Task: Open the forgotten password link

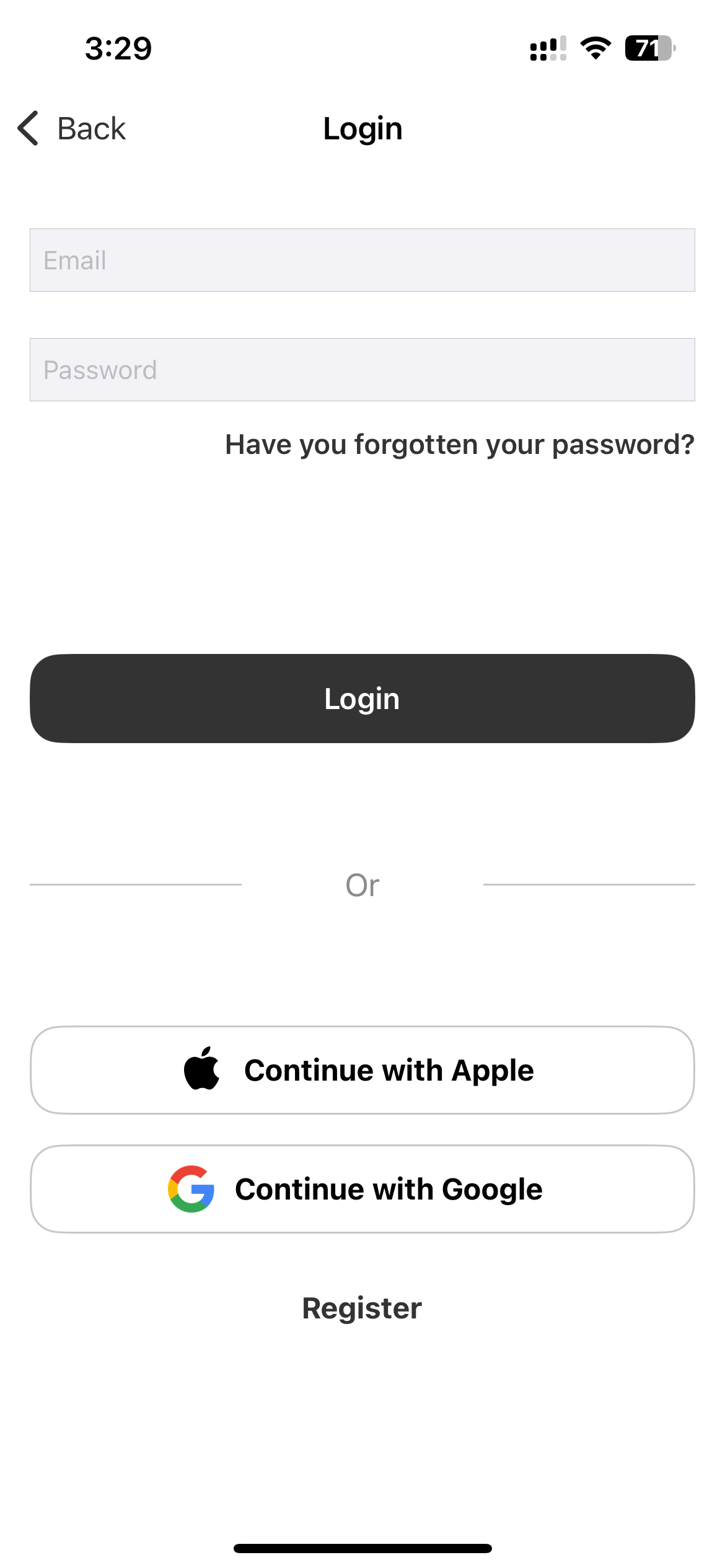Action: [x=459, y=445]
